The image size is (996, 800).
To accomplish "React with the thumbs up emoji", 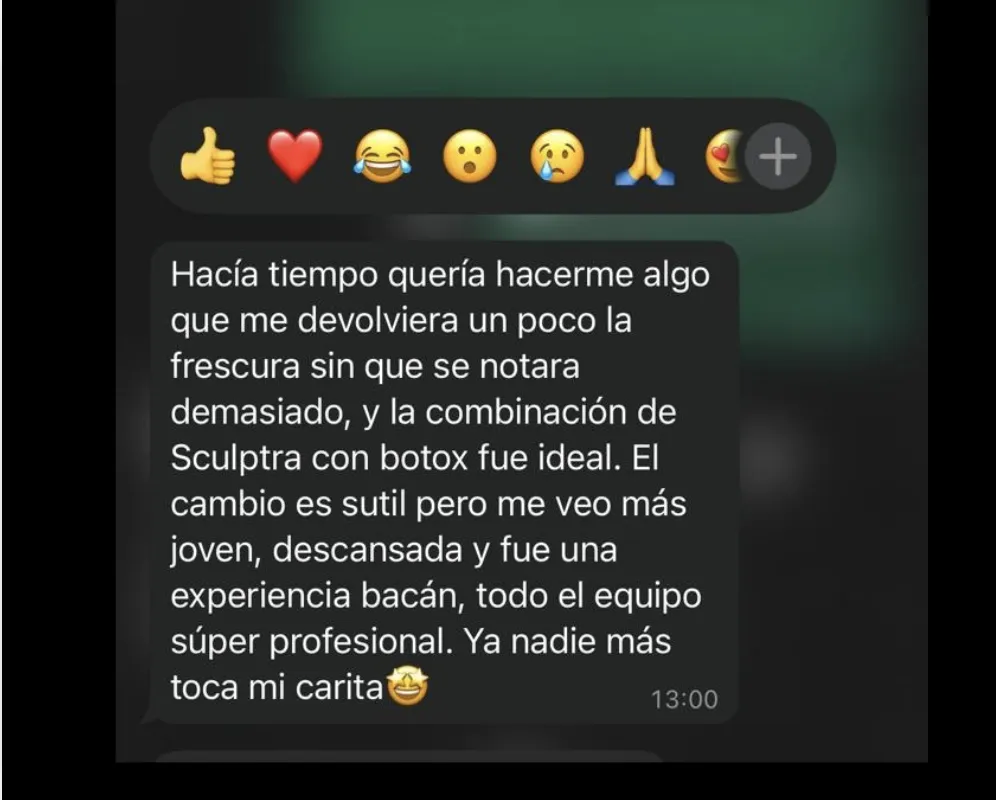I will (x=208, y=158).
